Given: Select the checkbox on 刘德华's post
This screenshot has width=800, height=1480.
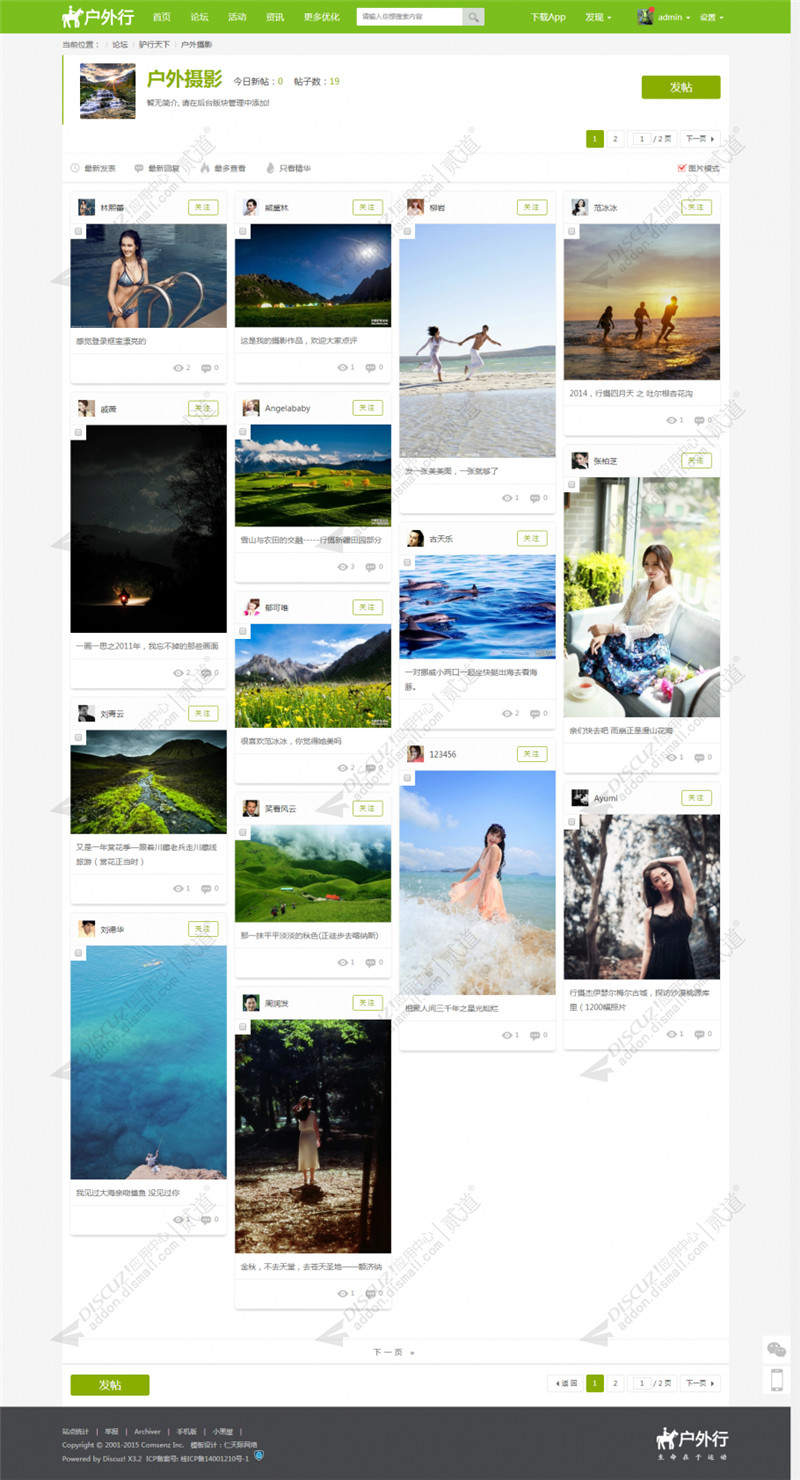Looking at the screenshot, I should pos(78,953).
